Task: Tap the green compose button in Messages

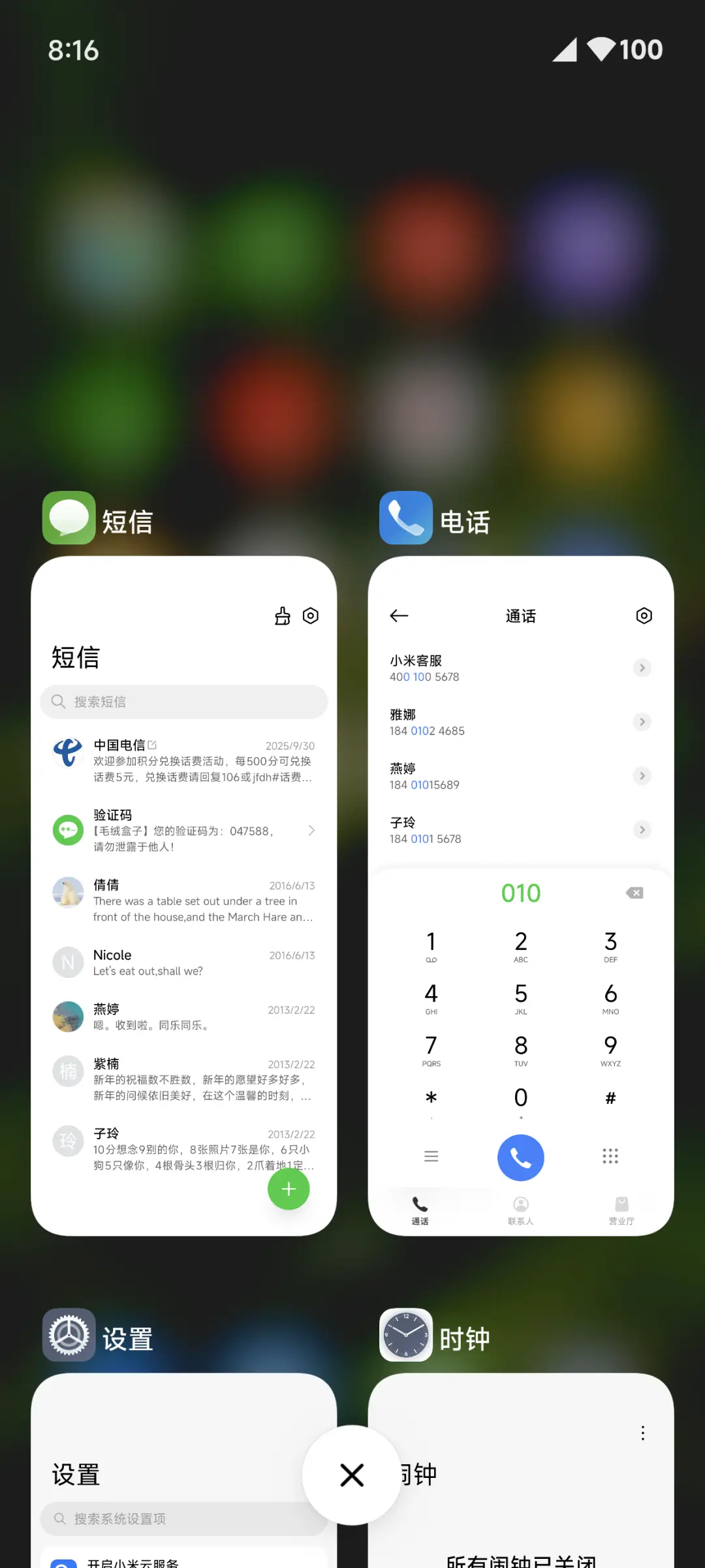Action: 289,1189
